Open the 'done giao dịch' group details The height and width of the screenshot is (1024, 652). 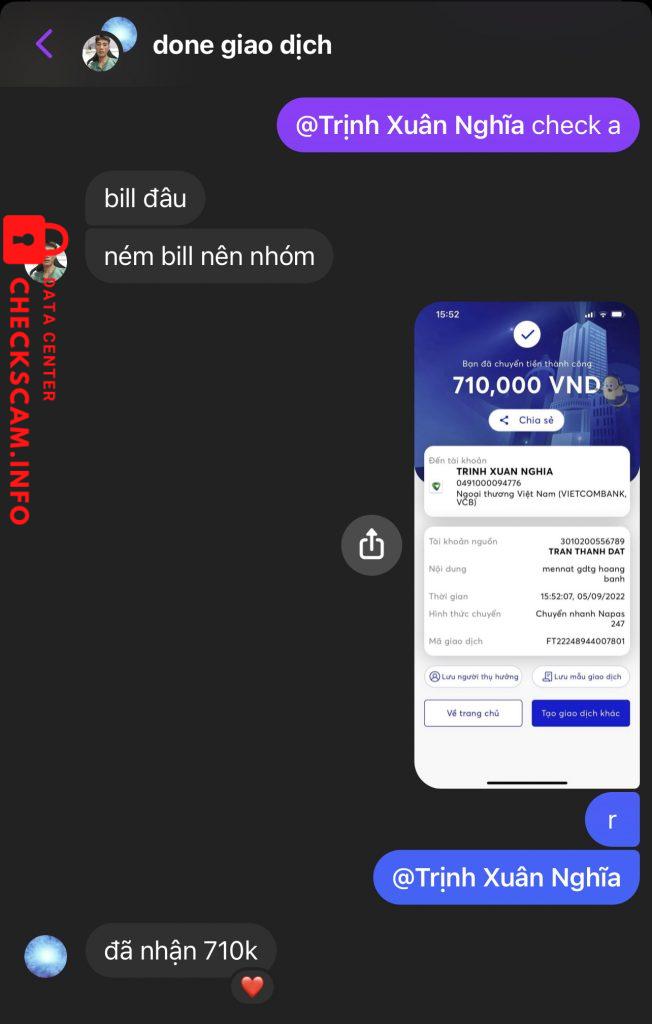click(x=241, y=45)
